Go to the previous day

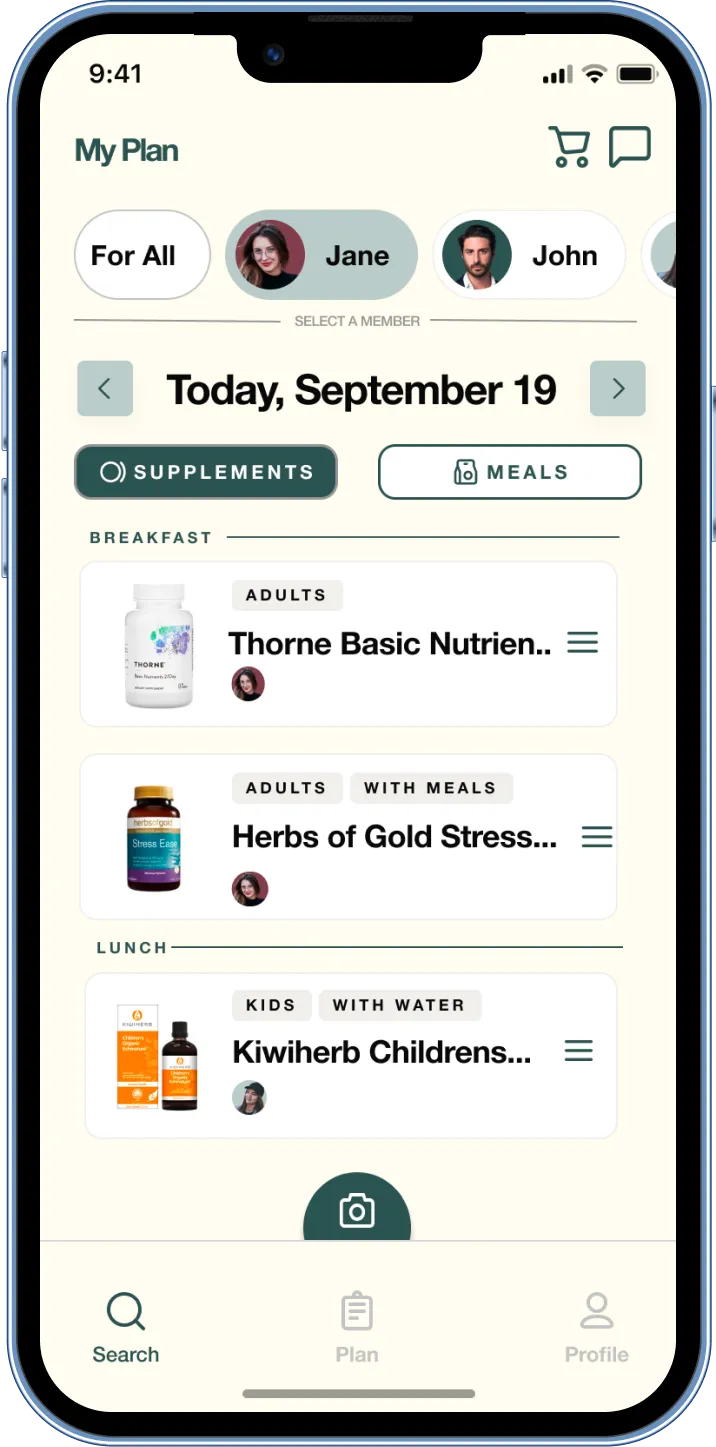(x=105, y=389)
